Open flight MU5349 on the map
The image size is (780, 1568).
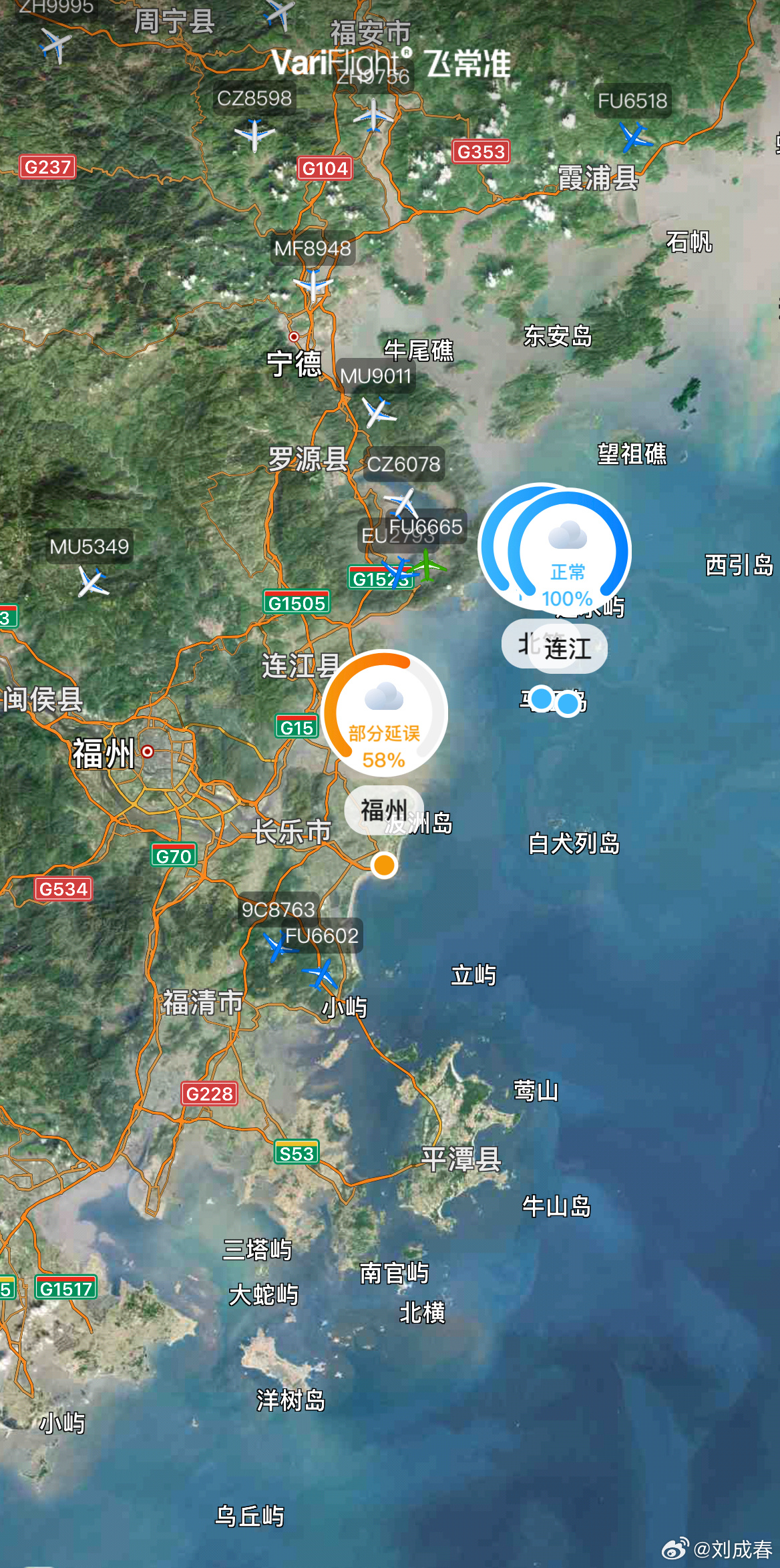click(x=92, y=581)
